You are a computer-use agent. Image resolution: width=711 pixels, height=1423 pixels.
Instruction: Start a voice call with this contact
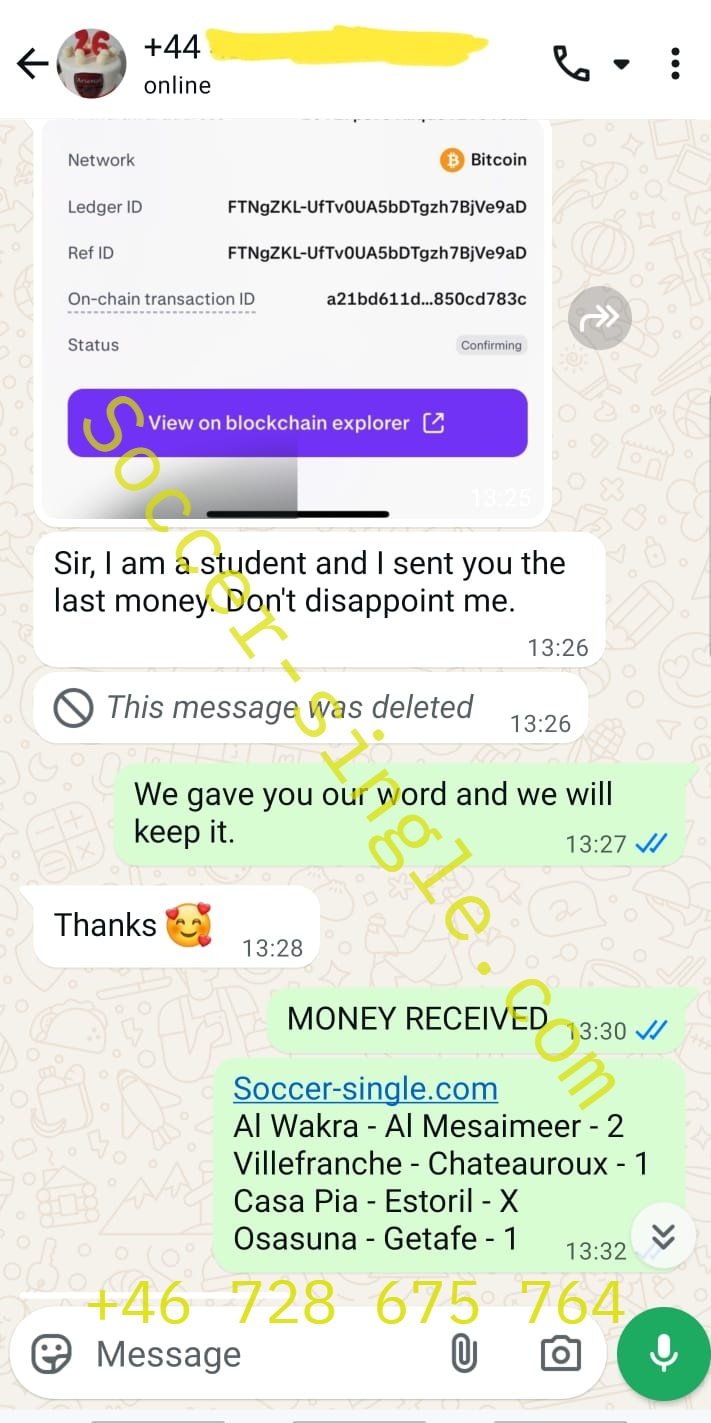(x=571, y=64)
